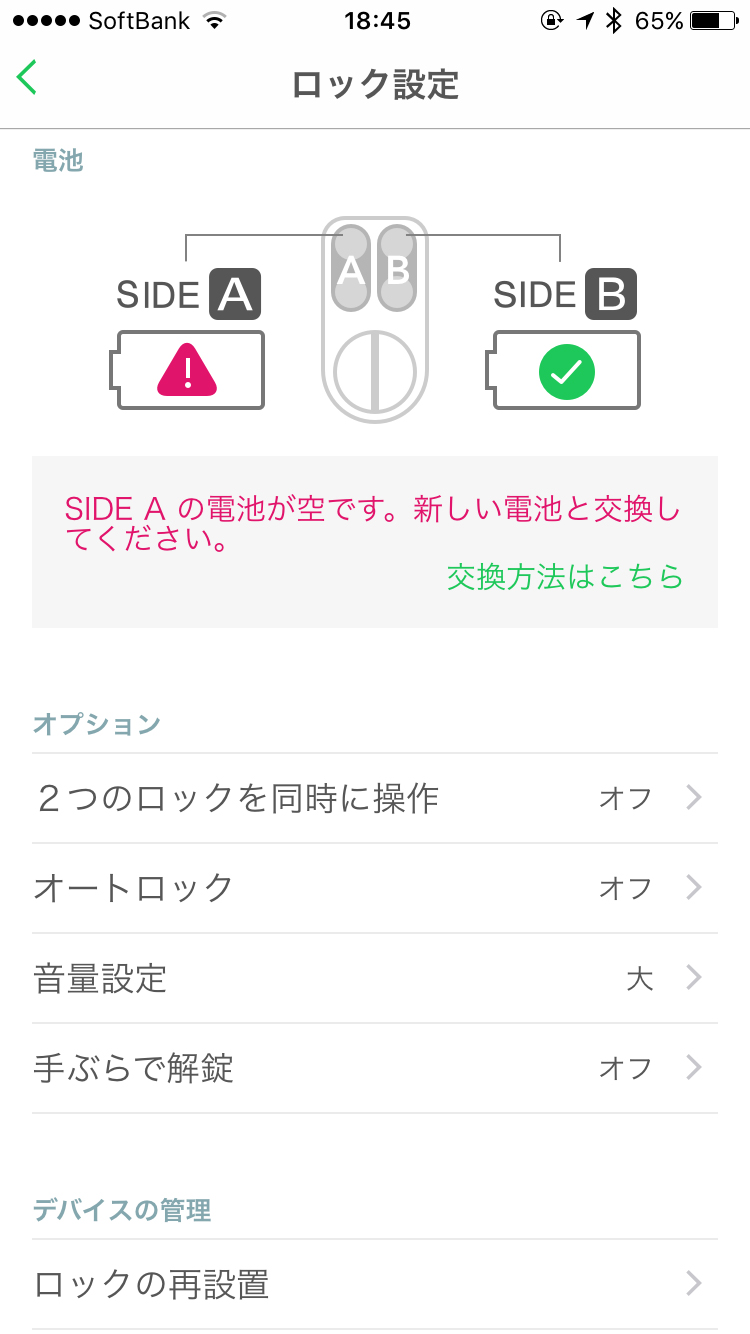The width and height of the screenshot is (750, 1334).
Task: Open 2つのロックを同時に操作 setting
Action: pyautogui.click(x=374, y=798)
